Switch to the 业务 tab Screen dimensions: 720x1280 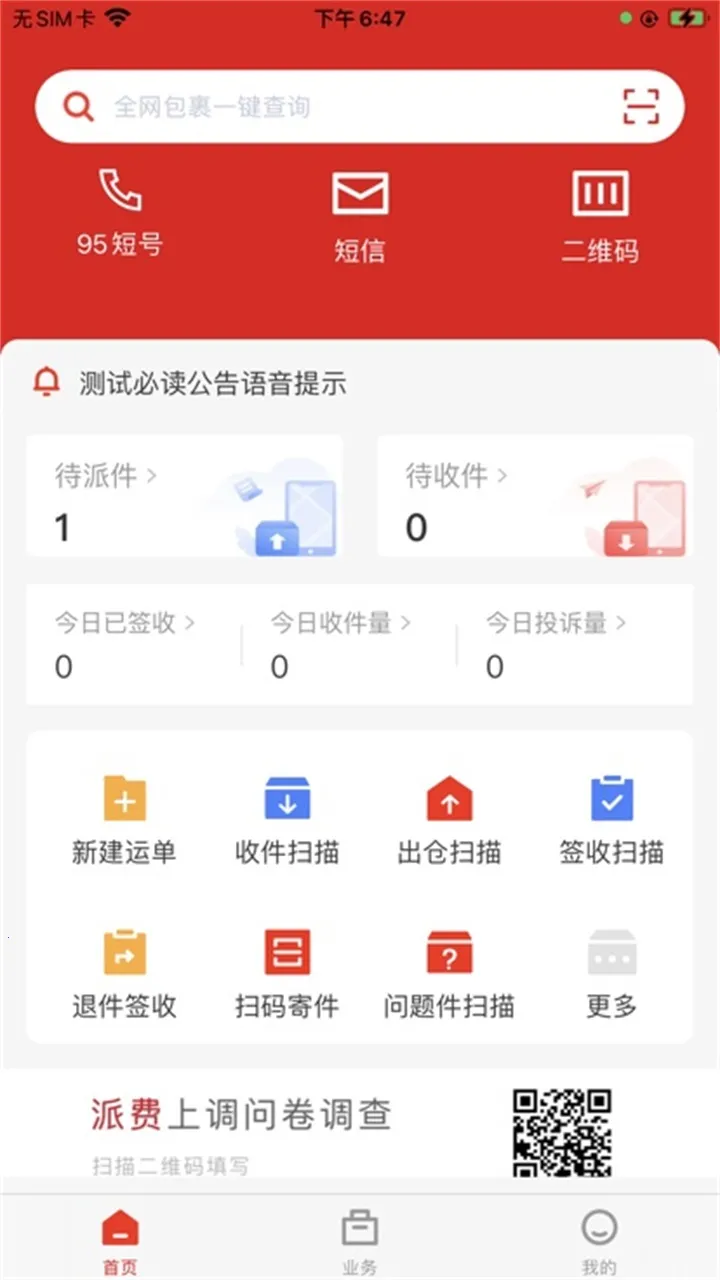(360, 1237)
